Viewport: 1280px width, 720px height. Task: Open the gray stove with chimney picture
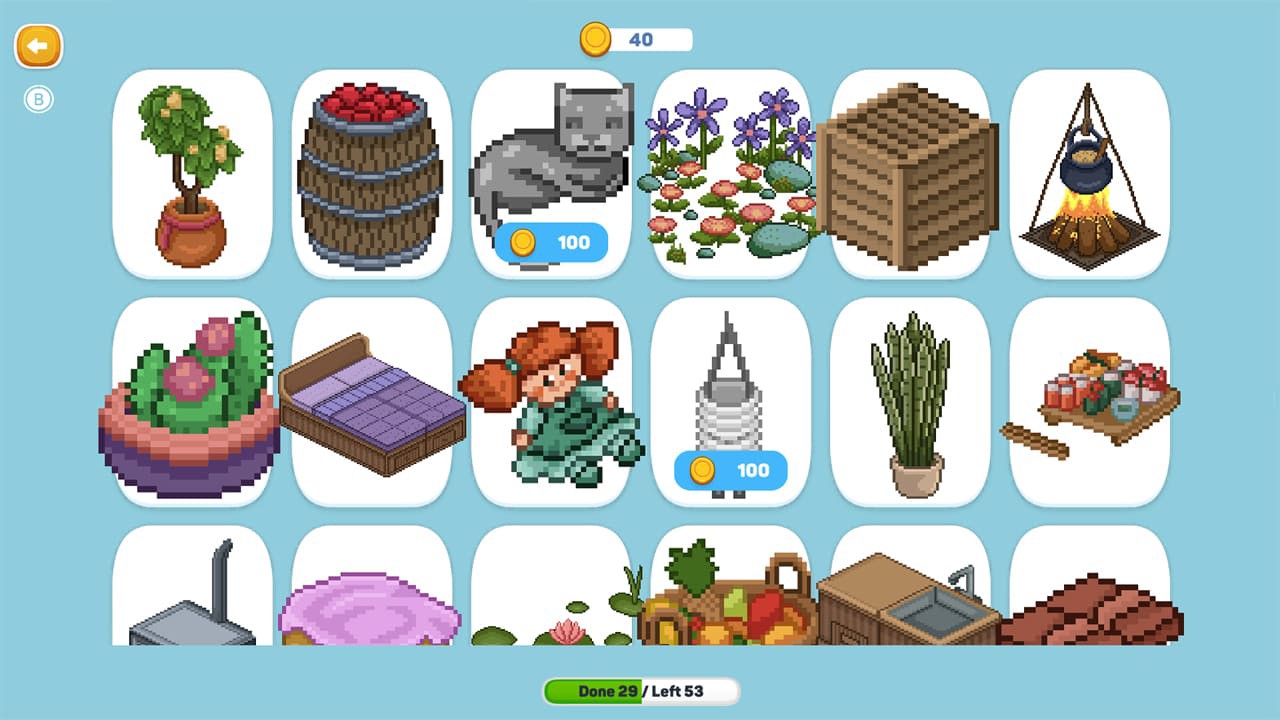click(x=192, y=590)
